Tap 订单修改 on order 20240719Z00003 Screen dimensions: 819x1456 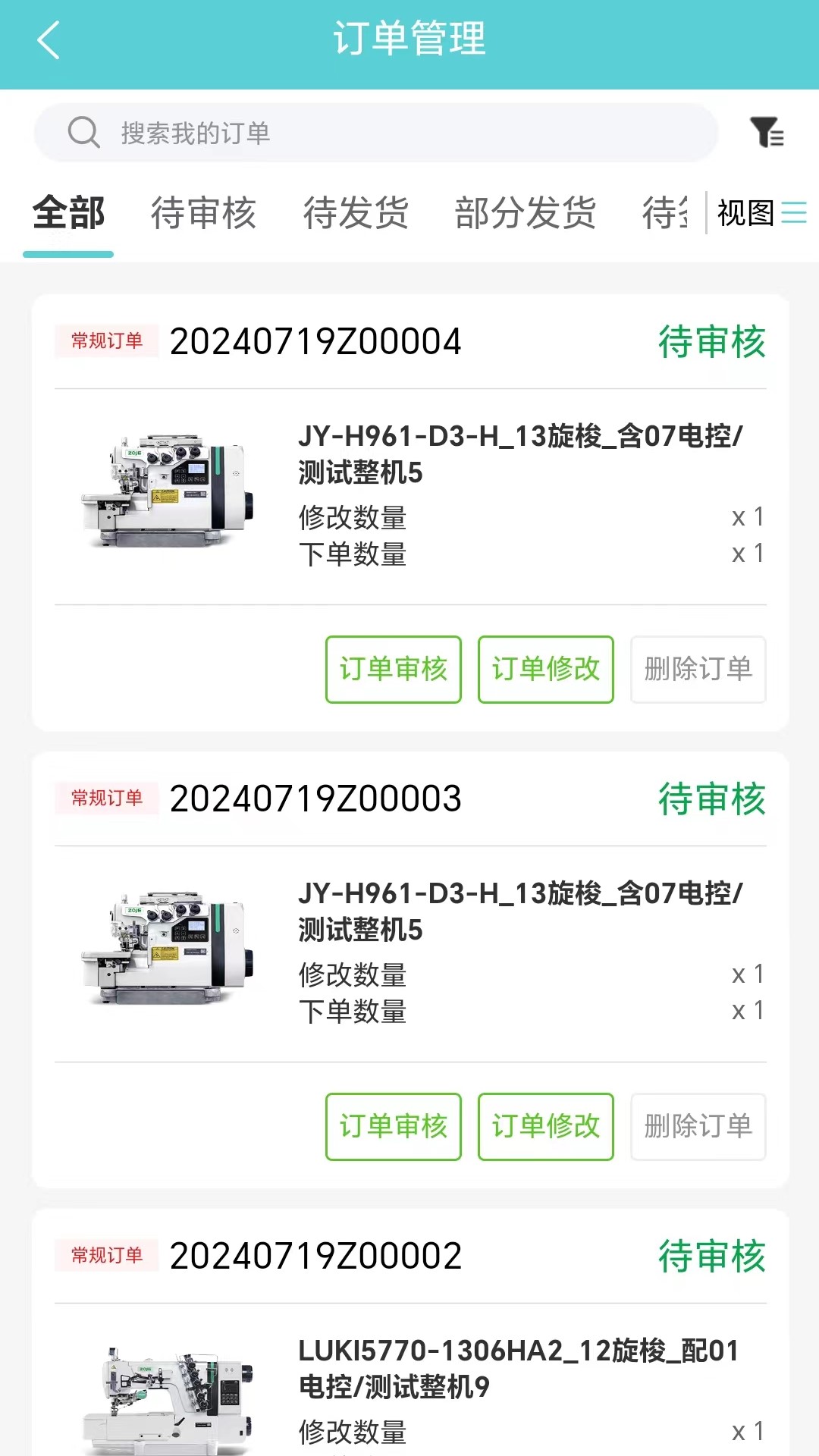click(545, 1127)
